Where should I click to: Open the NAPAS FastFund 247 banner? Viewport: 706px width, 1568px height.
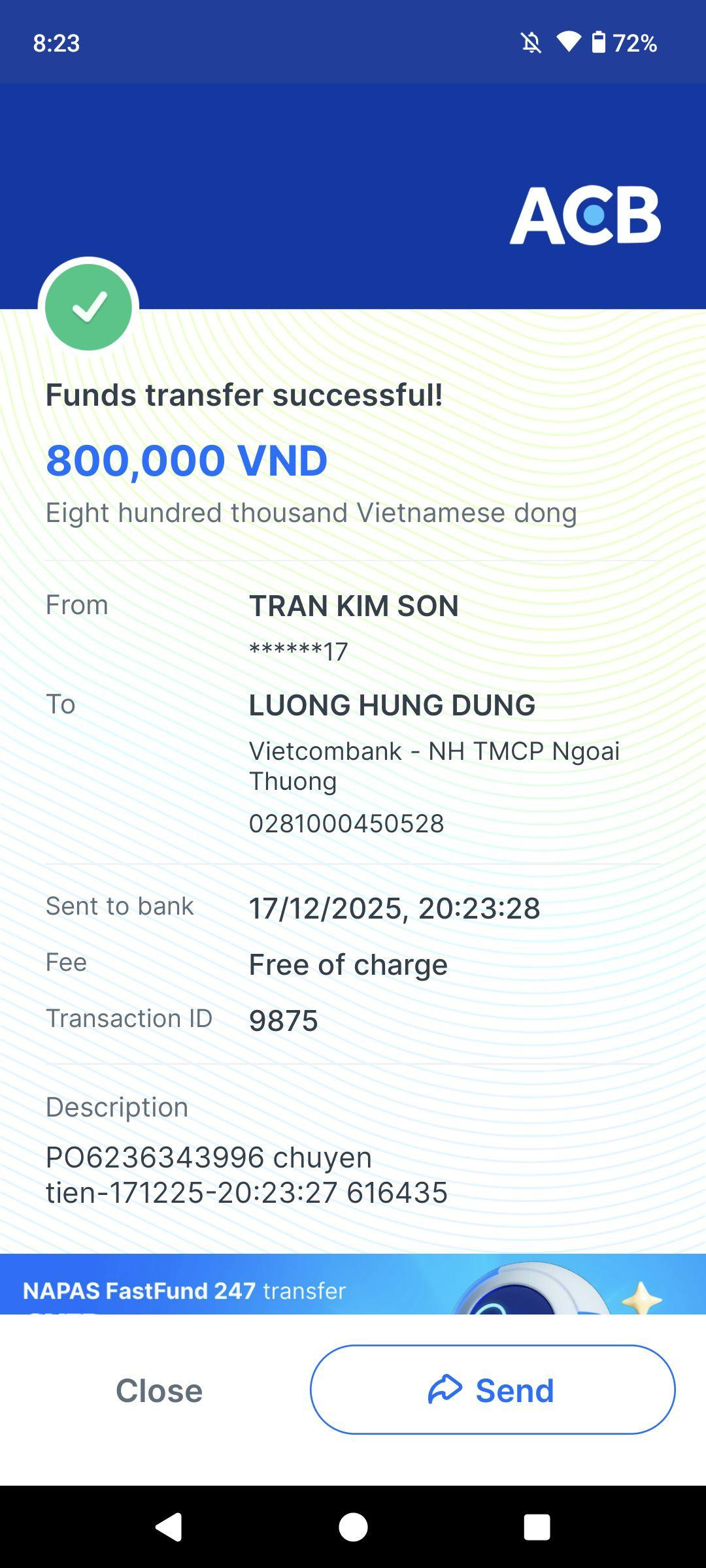click(x=353, y=1284)
